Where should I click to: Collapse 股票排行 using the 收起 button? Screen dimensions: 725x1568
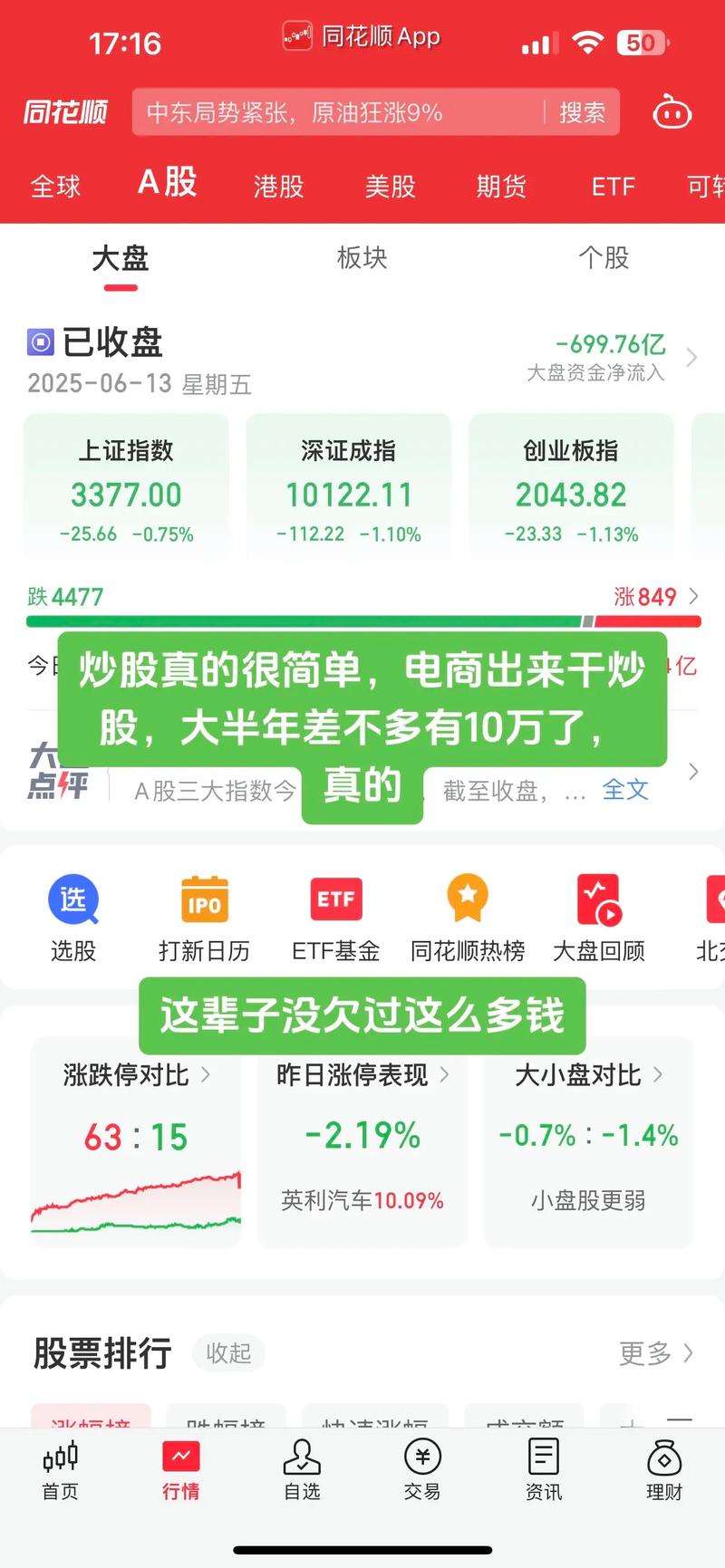(x=228, y=1353)
